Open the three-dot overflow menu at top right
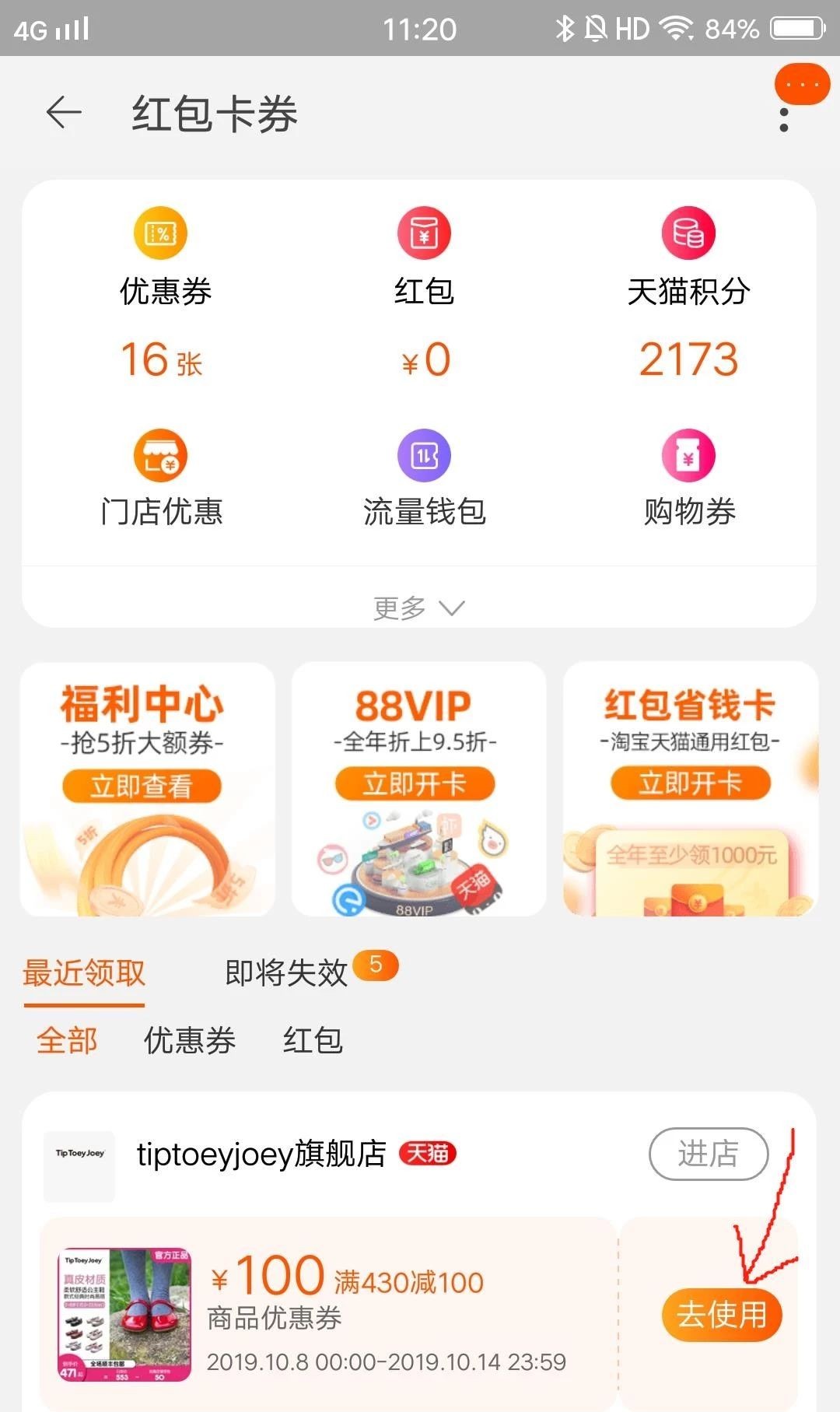840x1412 pixels. pos(786,117)
